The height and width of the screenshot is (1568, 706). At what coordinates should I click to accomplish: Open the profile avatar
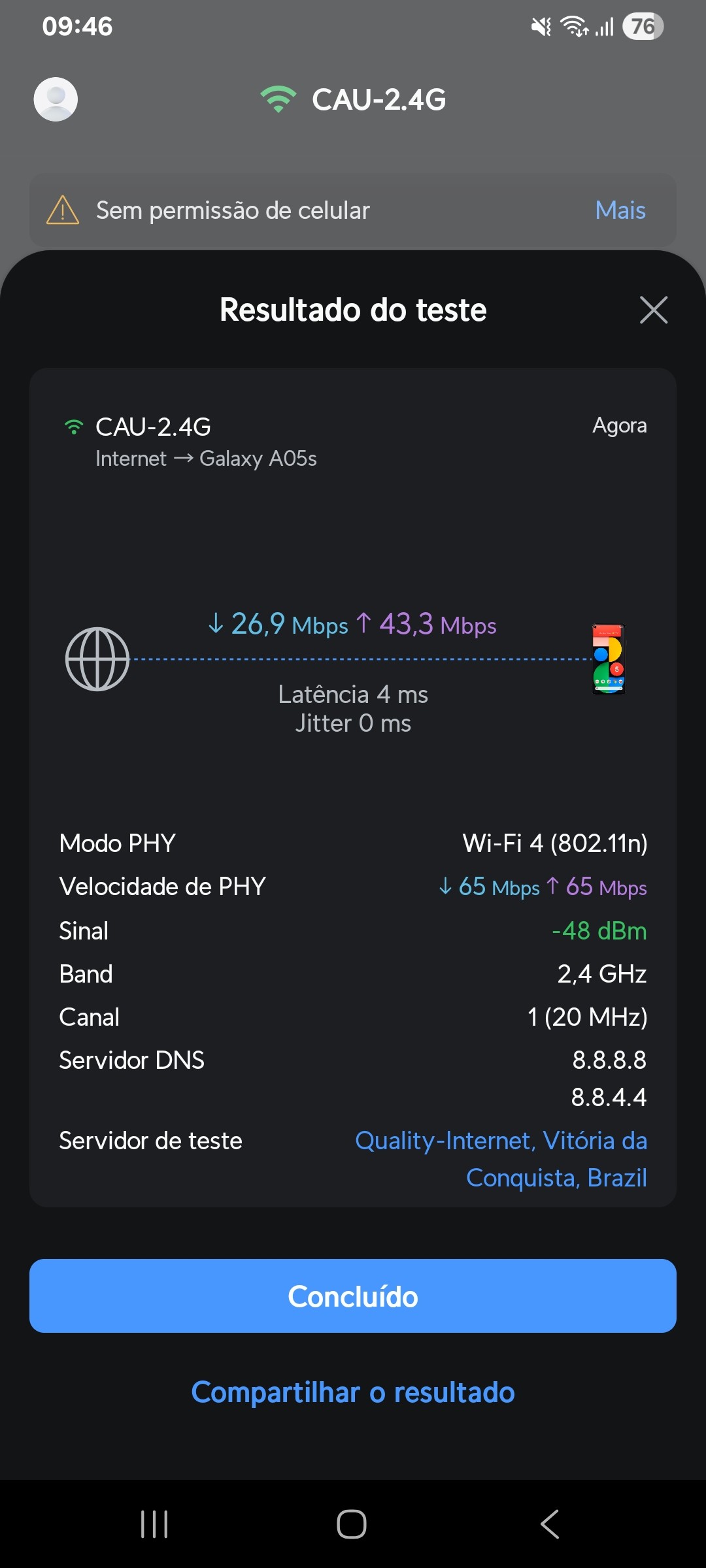point(56,99)
